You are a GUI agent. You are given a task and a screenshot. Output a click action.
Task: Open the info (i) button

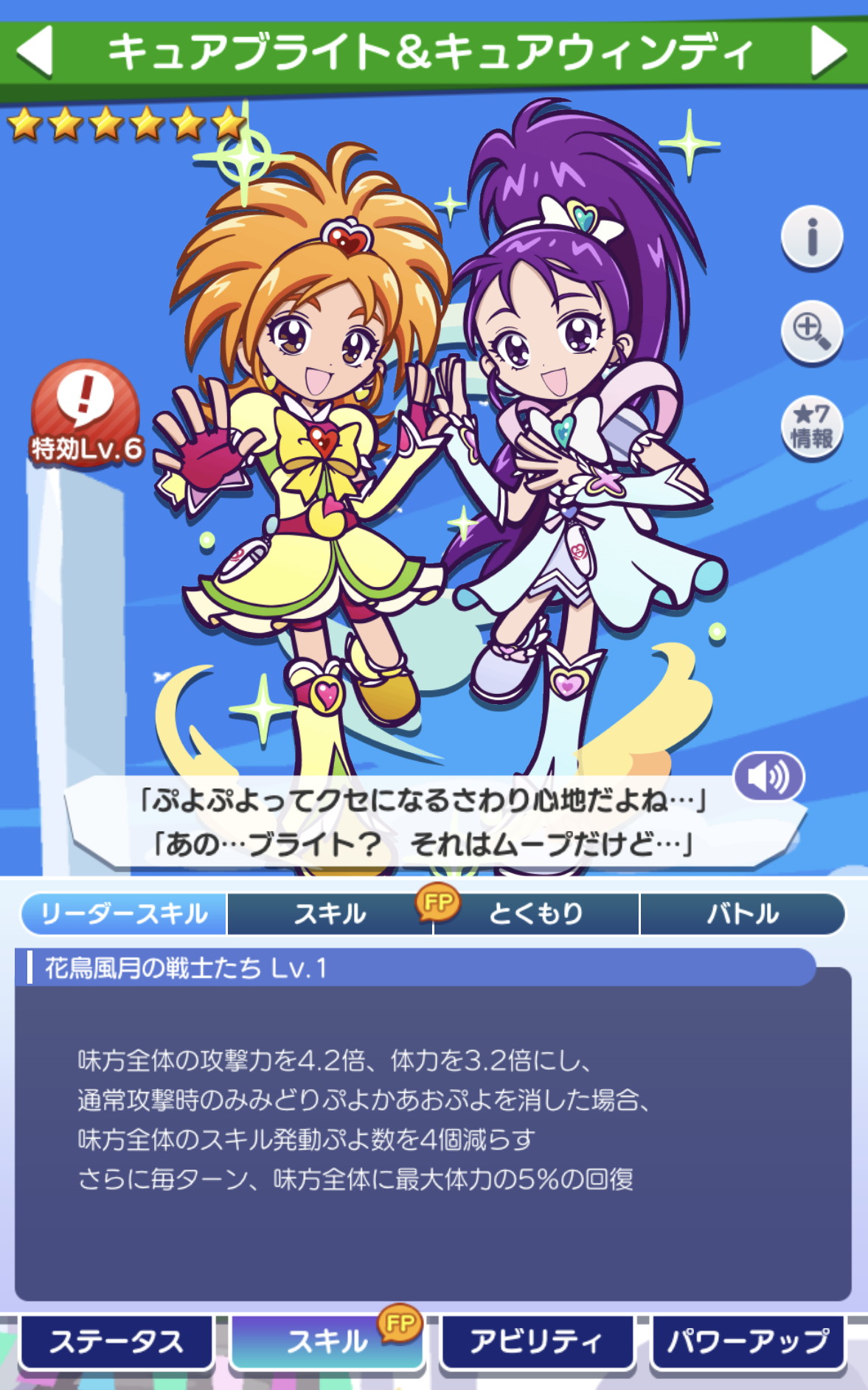(x=811, y=237)
